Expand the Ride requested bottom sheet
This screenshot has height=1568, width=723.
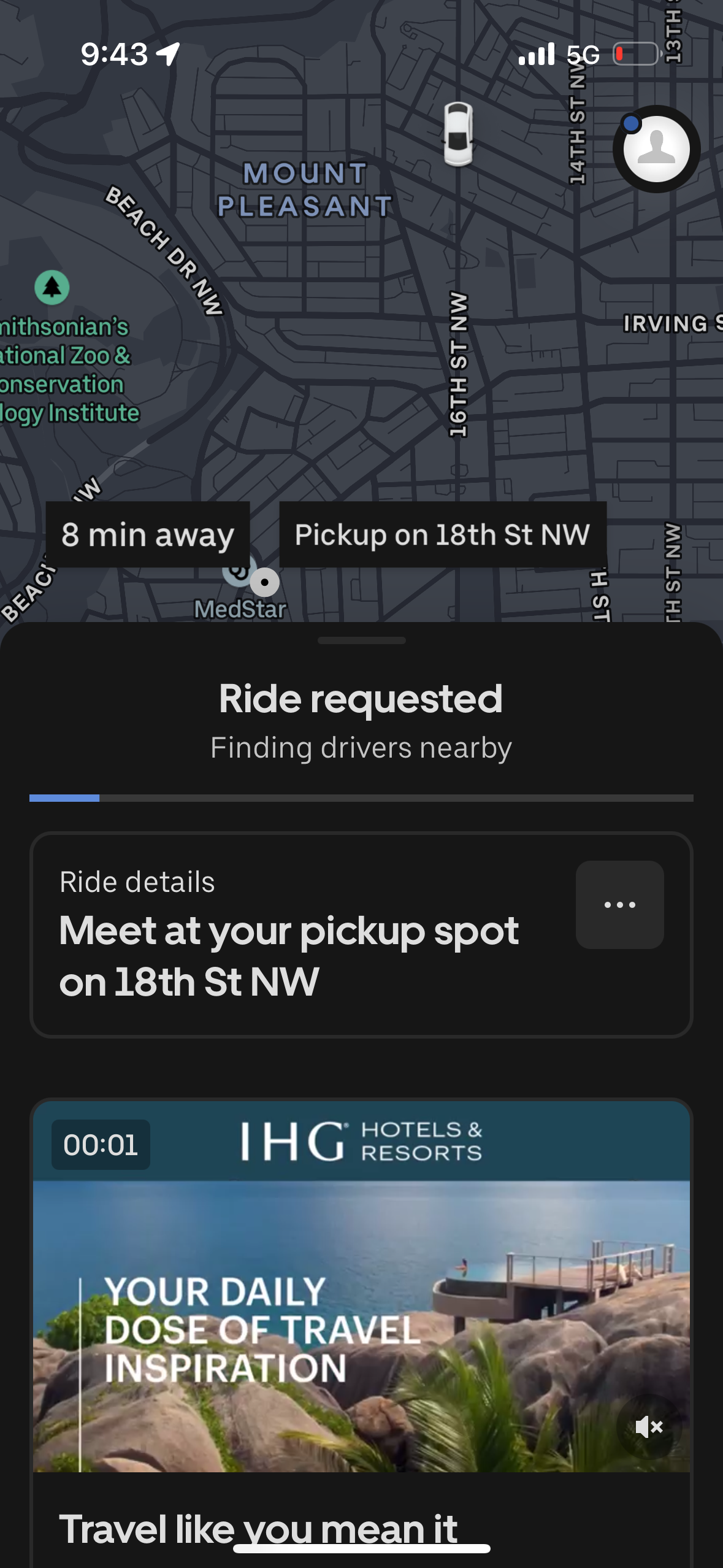(x=361, y=699)
